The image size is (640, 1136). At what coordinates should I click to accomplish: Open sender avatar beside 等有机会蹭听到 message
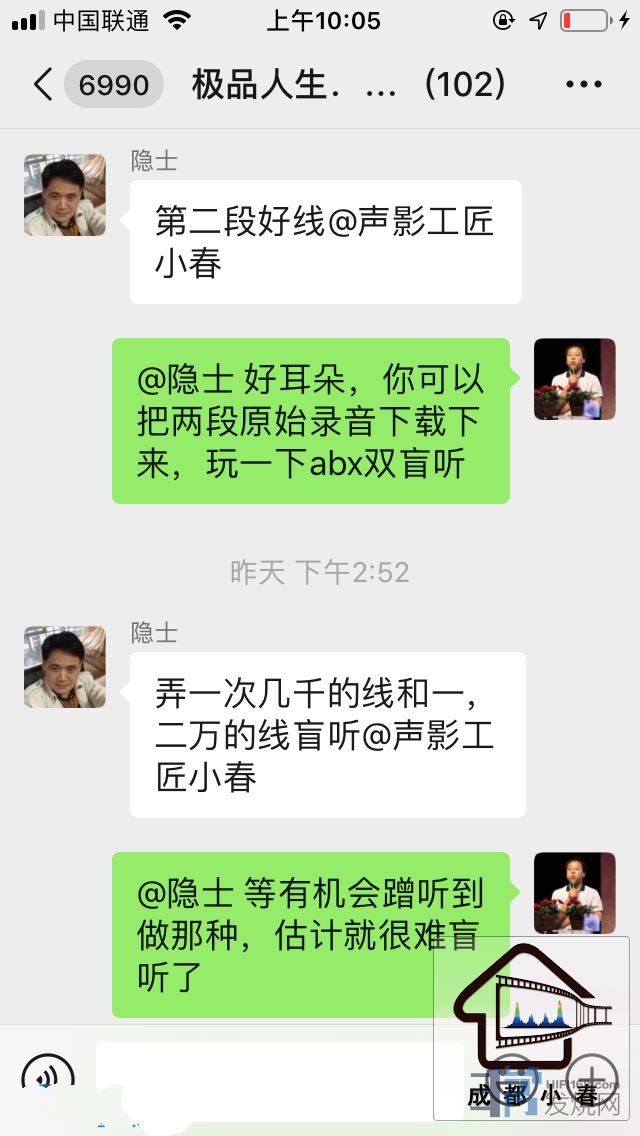coord(574,893)
